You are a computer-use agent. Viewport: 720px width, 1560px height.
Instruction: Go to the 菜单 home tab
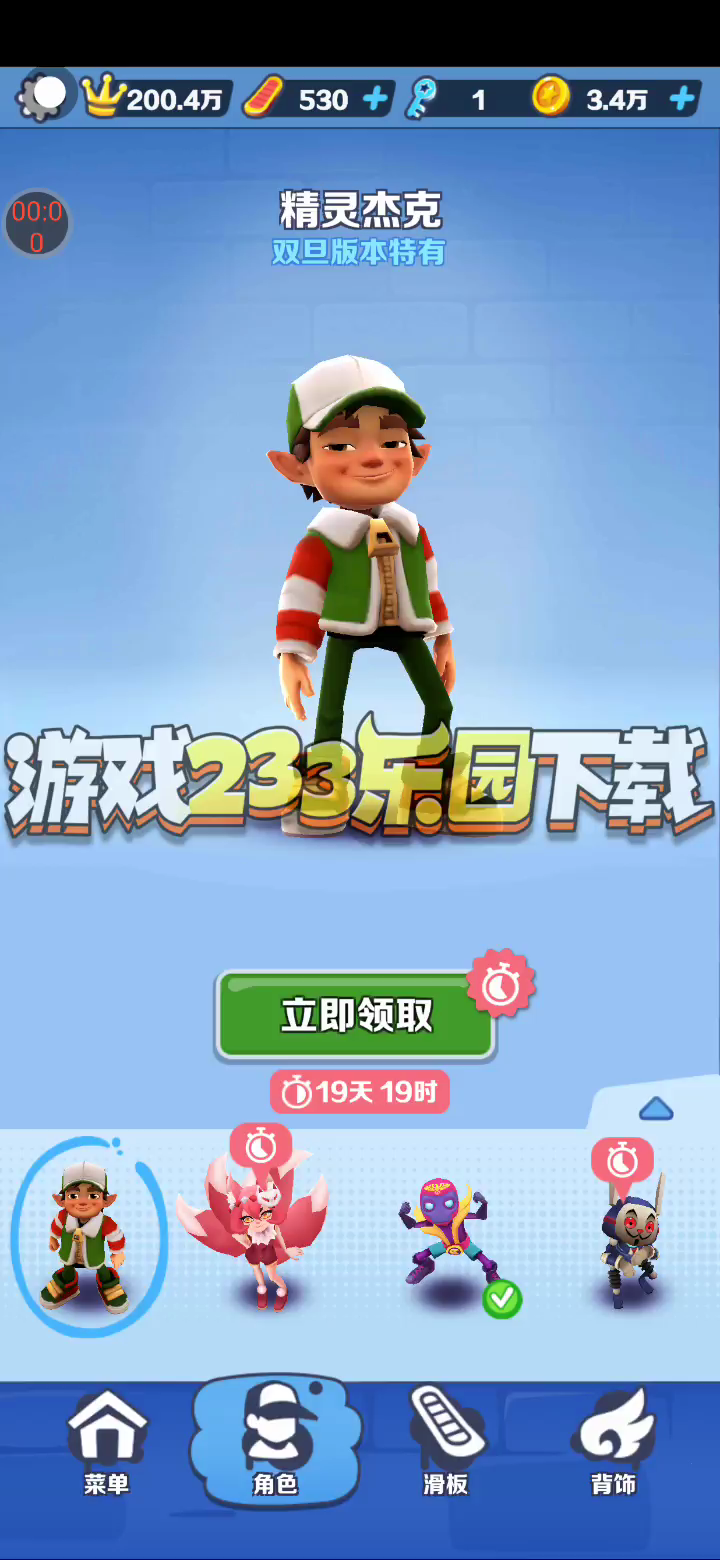(x=106, y=1440)
